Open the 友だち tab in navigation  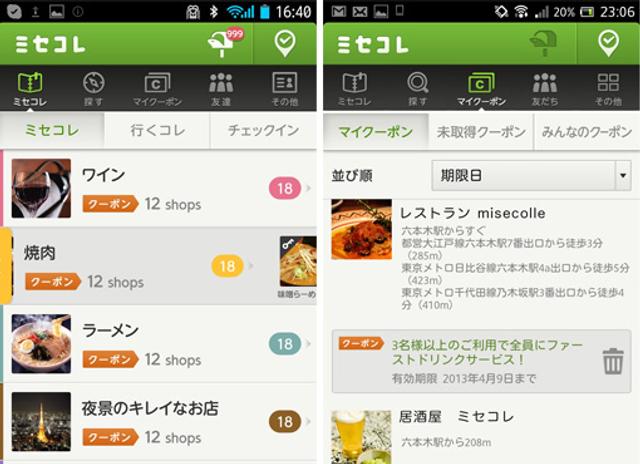(545, 89)
